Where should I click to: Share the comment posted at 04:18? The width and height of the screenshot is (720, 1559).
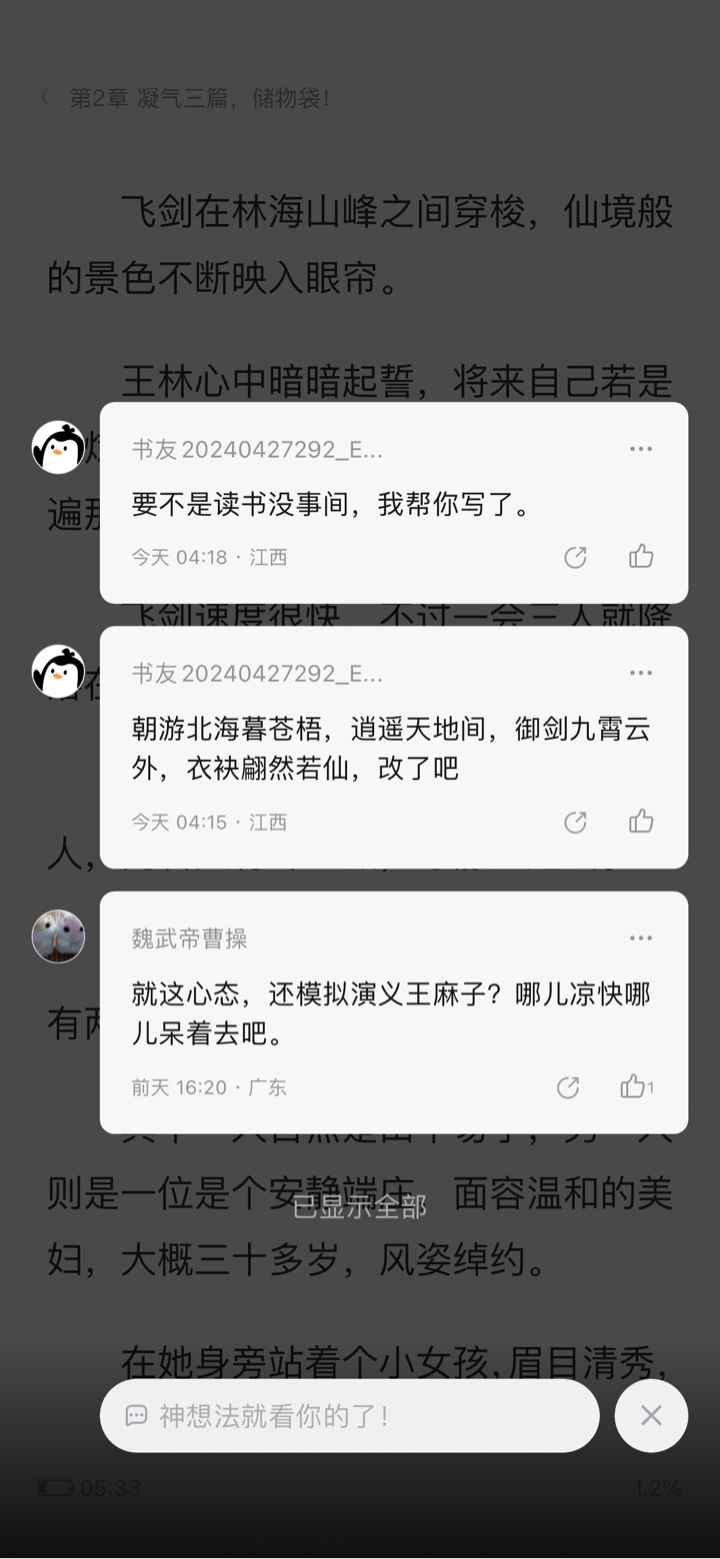pos(575,557)
